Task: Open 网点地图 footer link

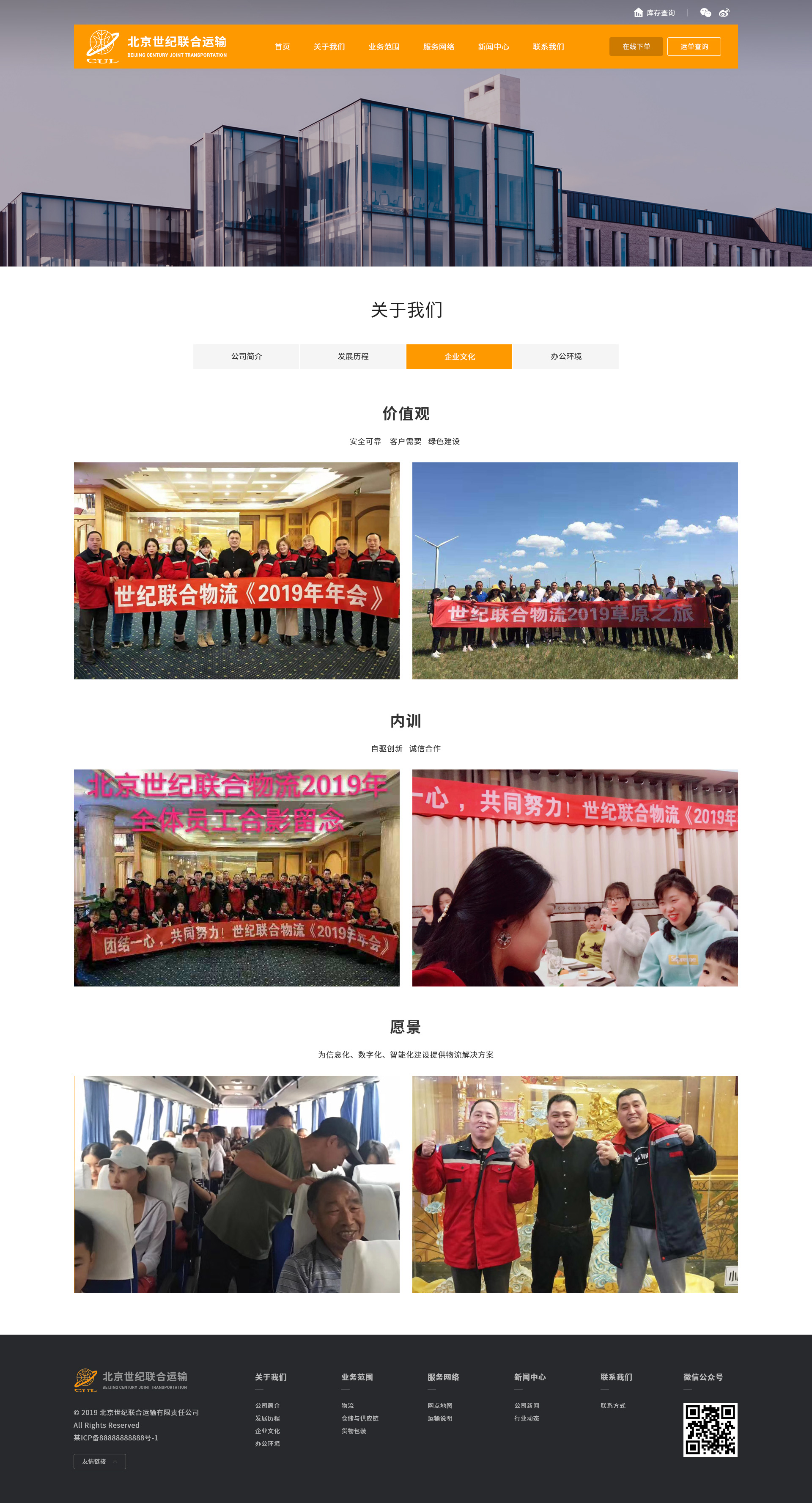Action: 440,1406
